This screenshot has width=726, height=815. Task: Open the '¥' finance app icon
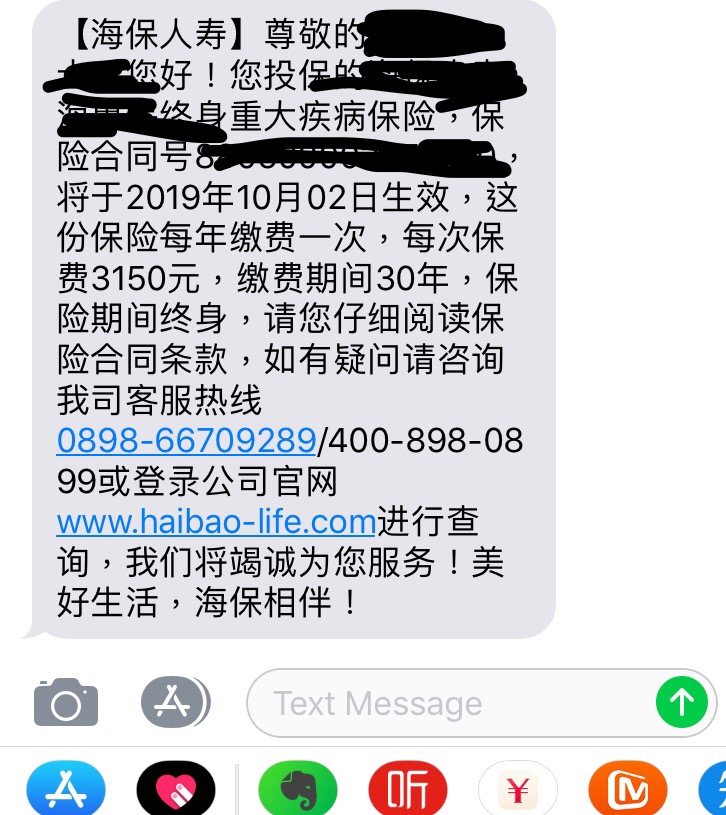click(x=517, y=788)
